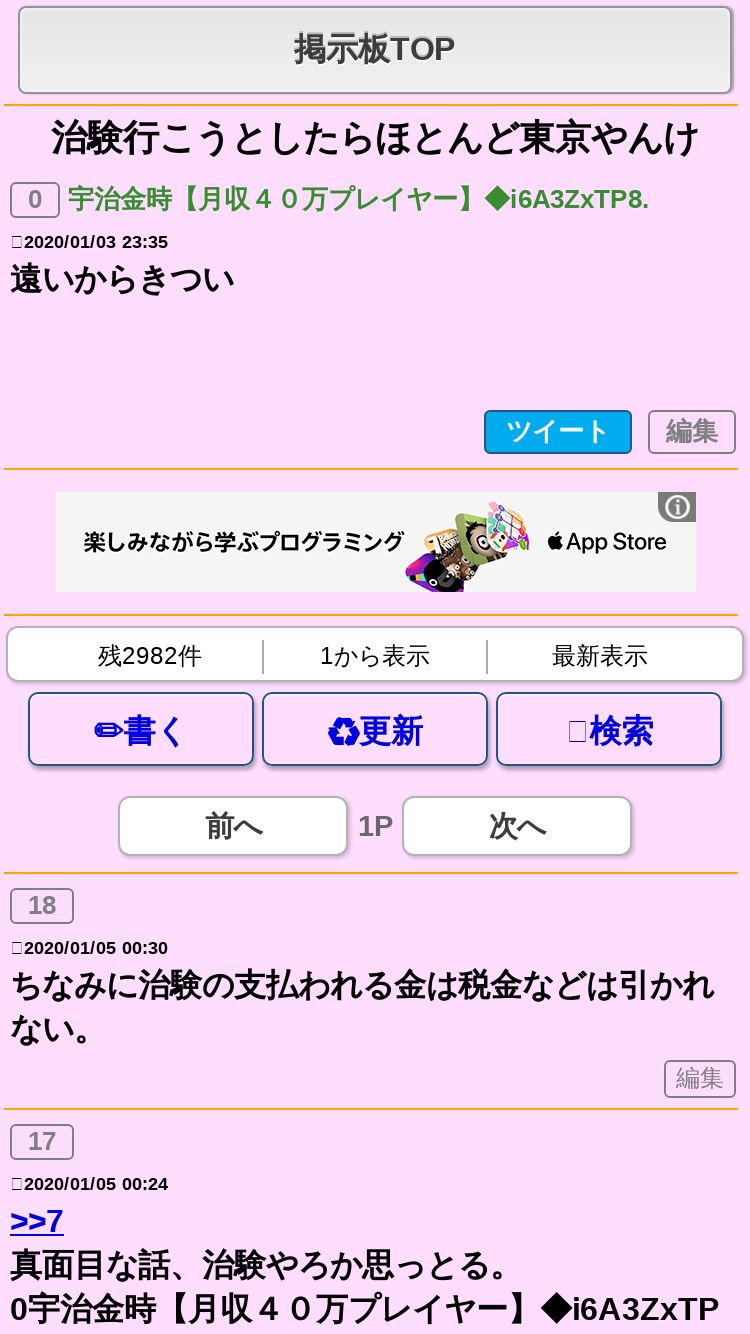Image resolution: width=750 pixels, height=1334 pixels.
Task: Select 1から表示
Action: (x=375, y=656)
